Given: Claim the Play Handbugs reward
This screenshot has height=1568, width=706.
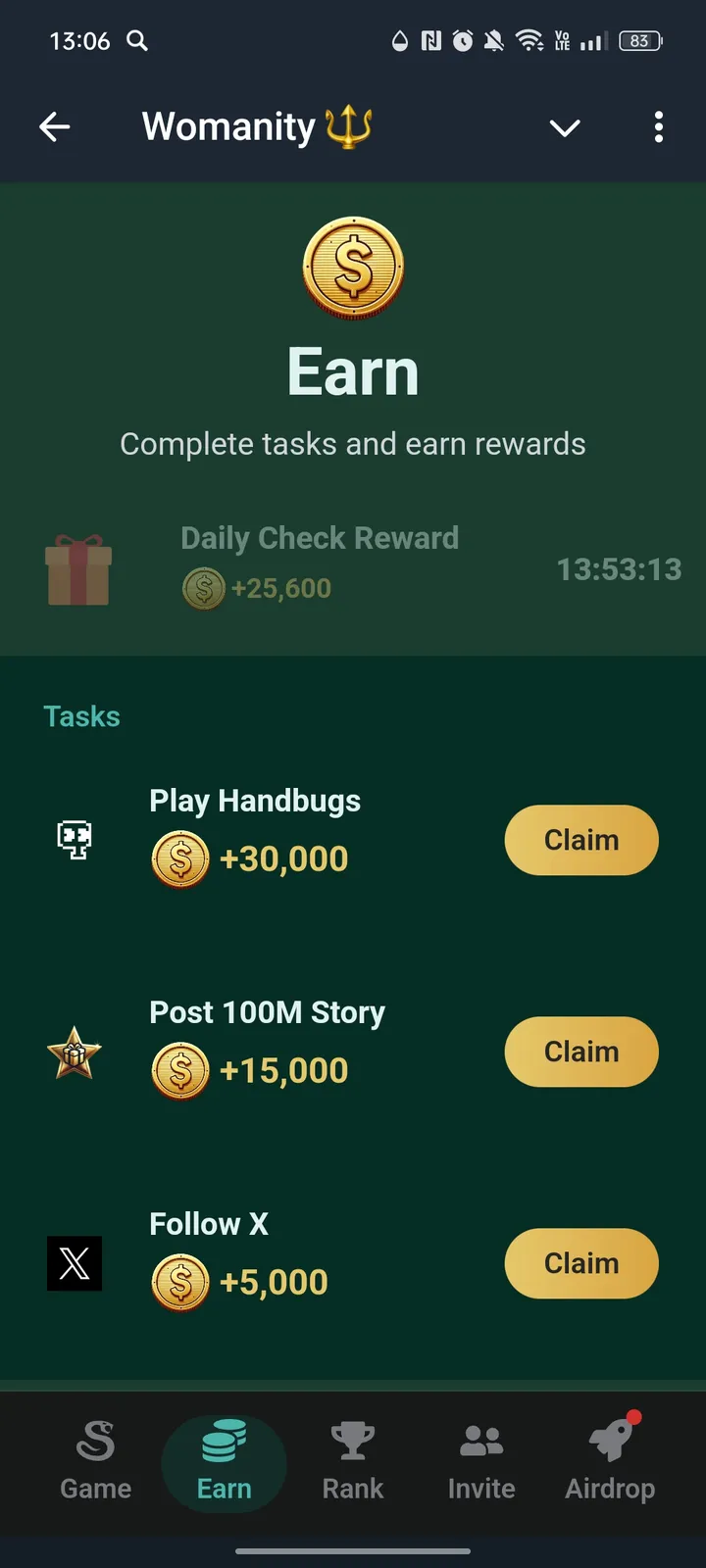Looking at the screenshot, I should point(581,840).
